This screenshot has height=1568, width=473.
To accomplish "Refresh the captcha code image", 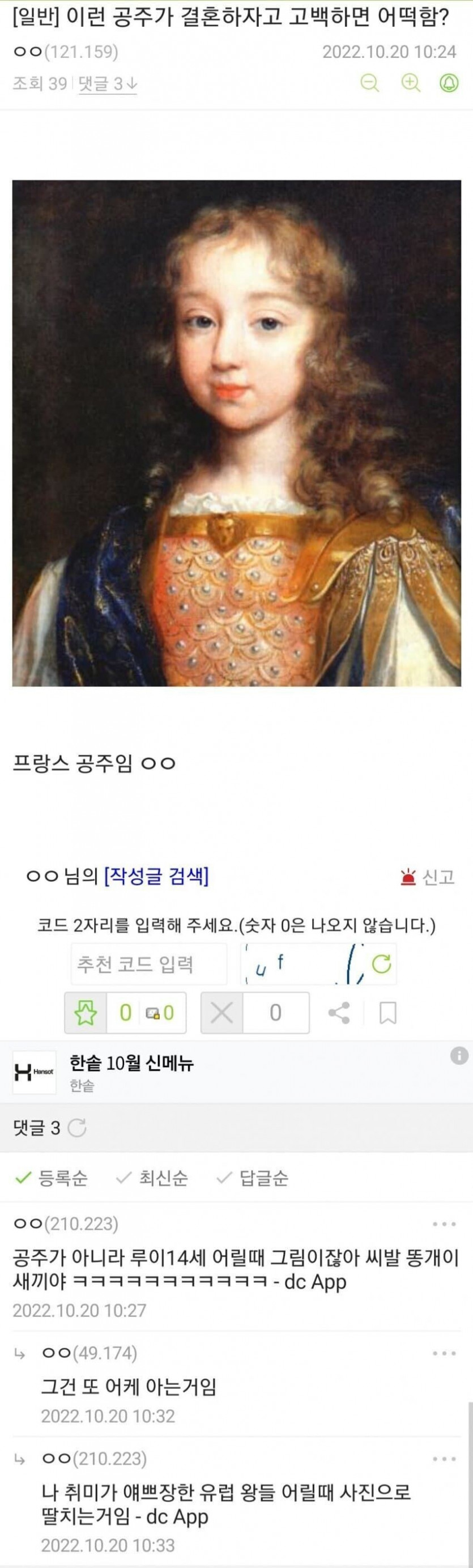I will (x=382, y=963).
